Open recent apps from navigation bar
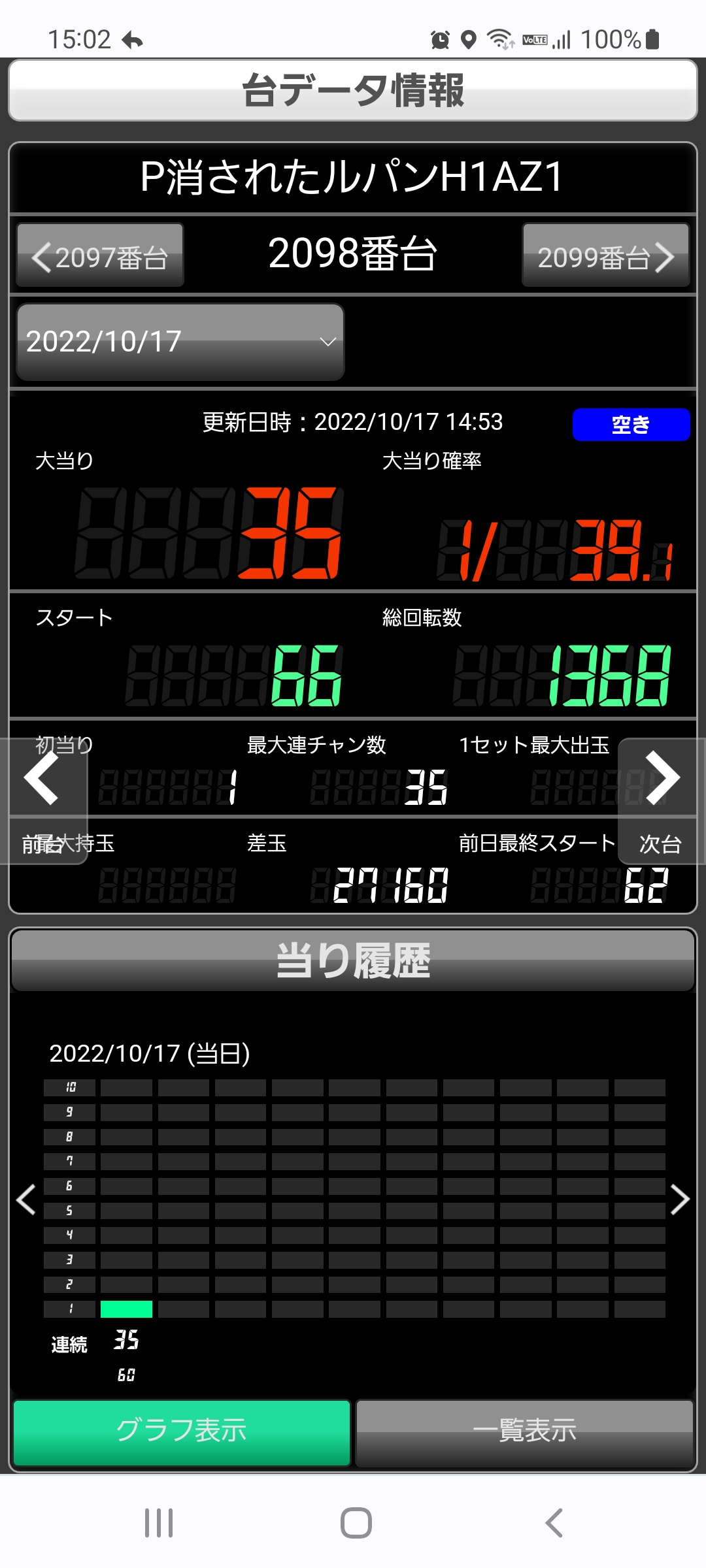 pos(159,1523)
